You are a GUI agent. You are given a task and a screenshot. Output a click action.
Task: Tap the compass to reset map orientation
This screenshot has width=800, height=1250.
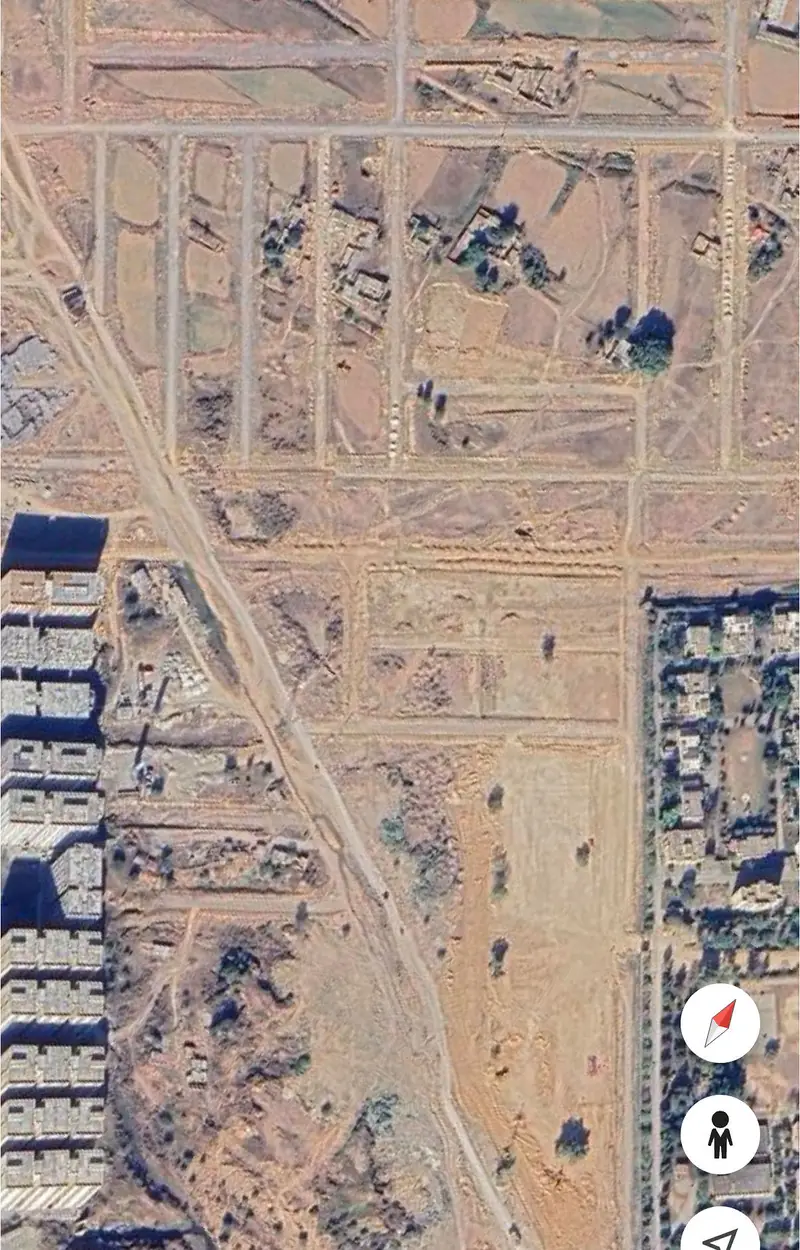click(x=720, y=1023)
